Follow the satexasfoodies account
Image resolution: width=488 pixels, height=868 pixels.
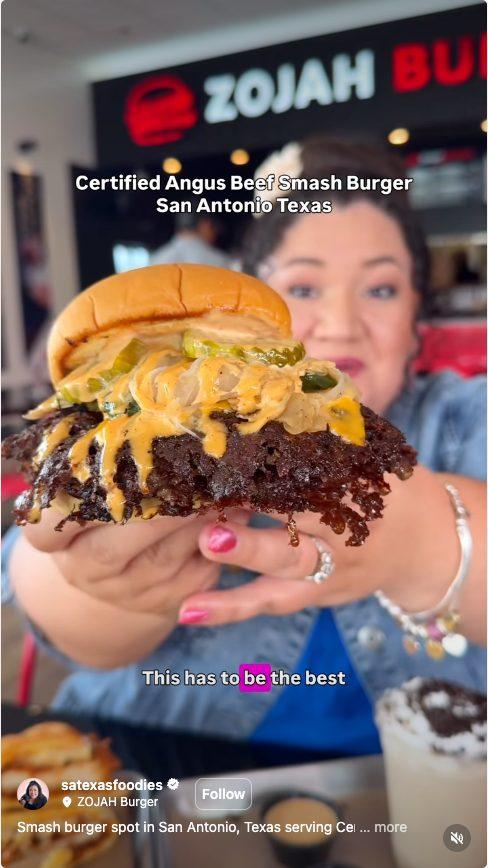(223, 794)
